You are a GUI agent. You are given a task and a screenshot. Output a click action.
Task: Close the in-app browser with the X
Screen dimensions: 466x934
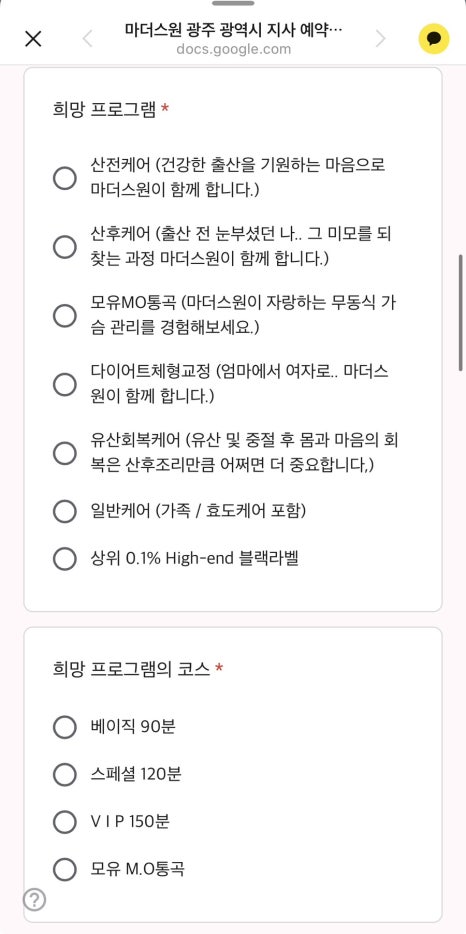click(x=33, y=39)
